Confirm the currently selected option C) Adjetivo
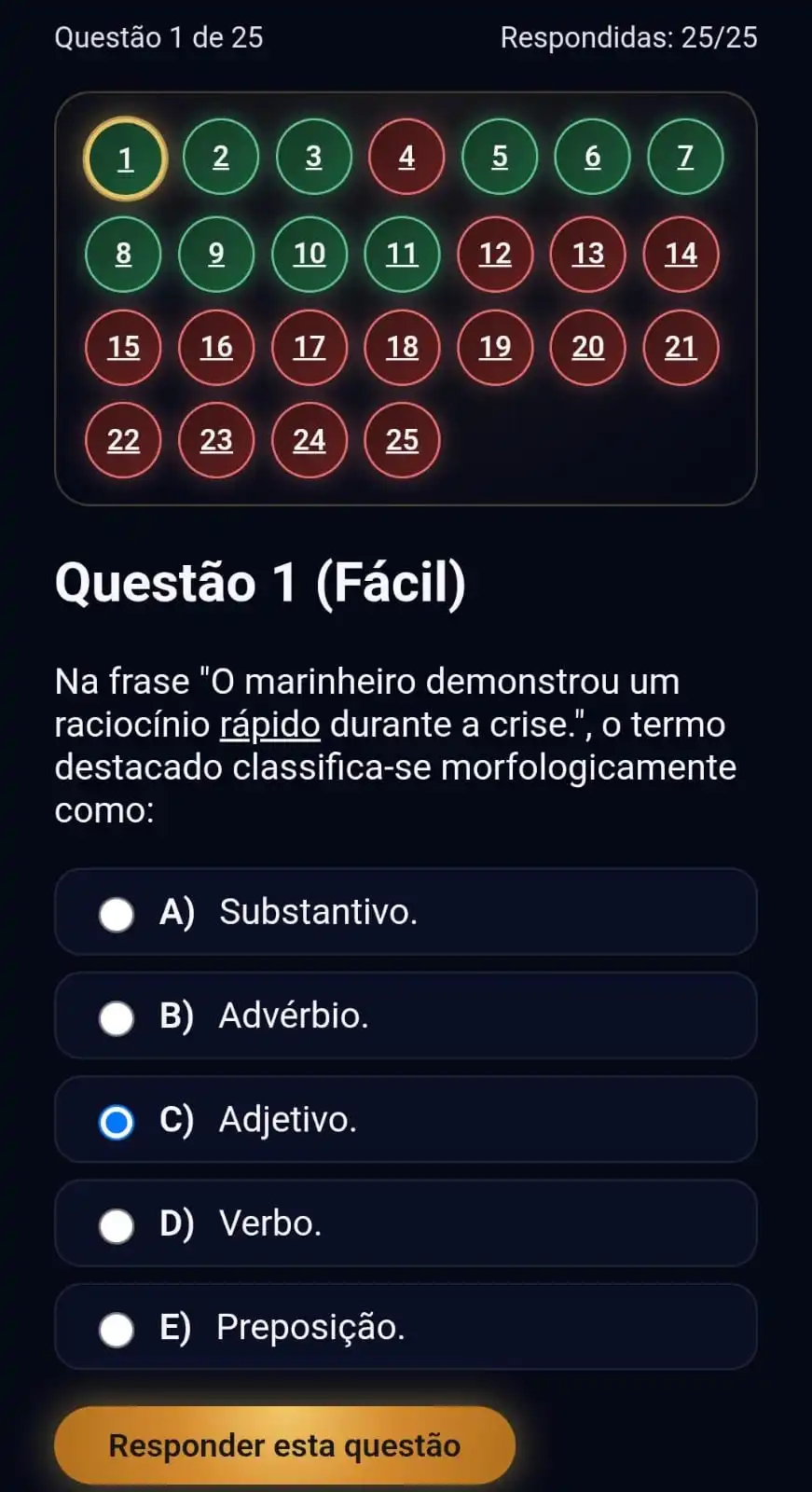The height and width of the screenshot is (1492, 812). click(406, 1120)
